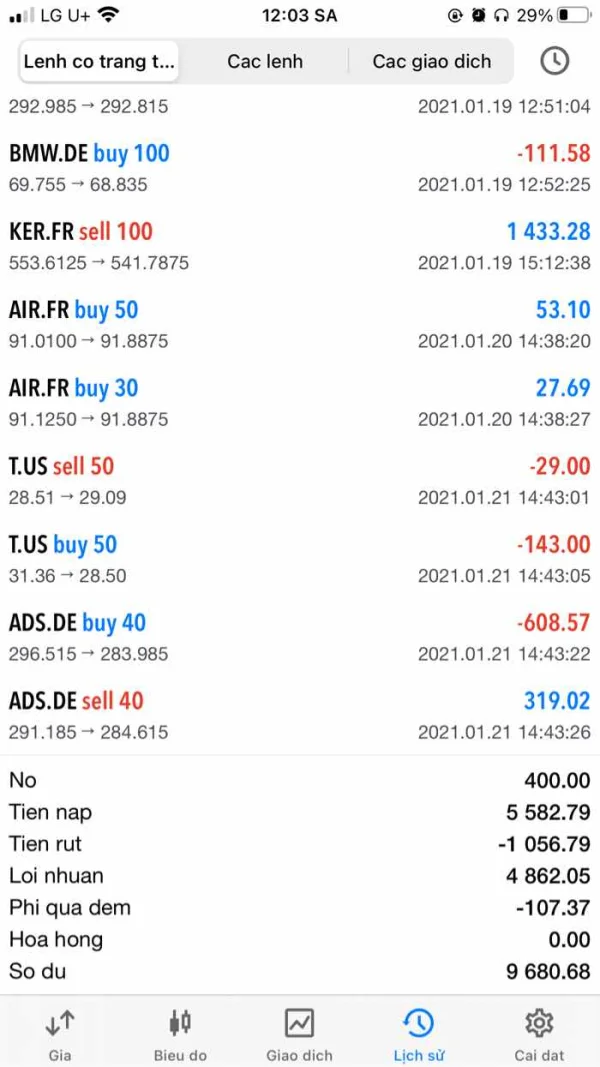Select the AIR.FR buy 30 row

300,402
